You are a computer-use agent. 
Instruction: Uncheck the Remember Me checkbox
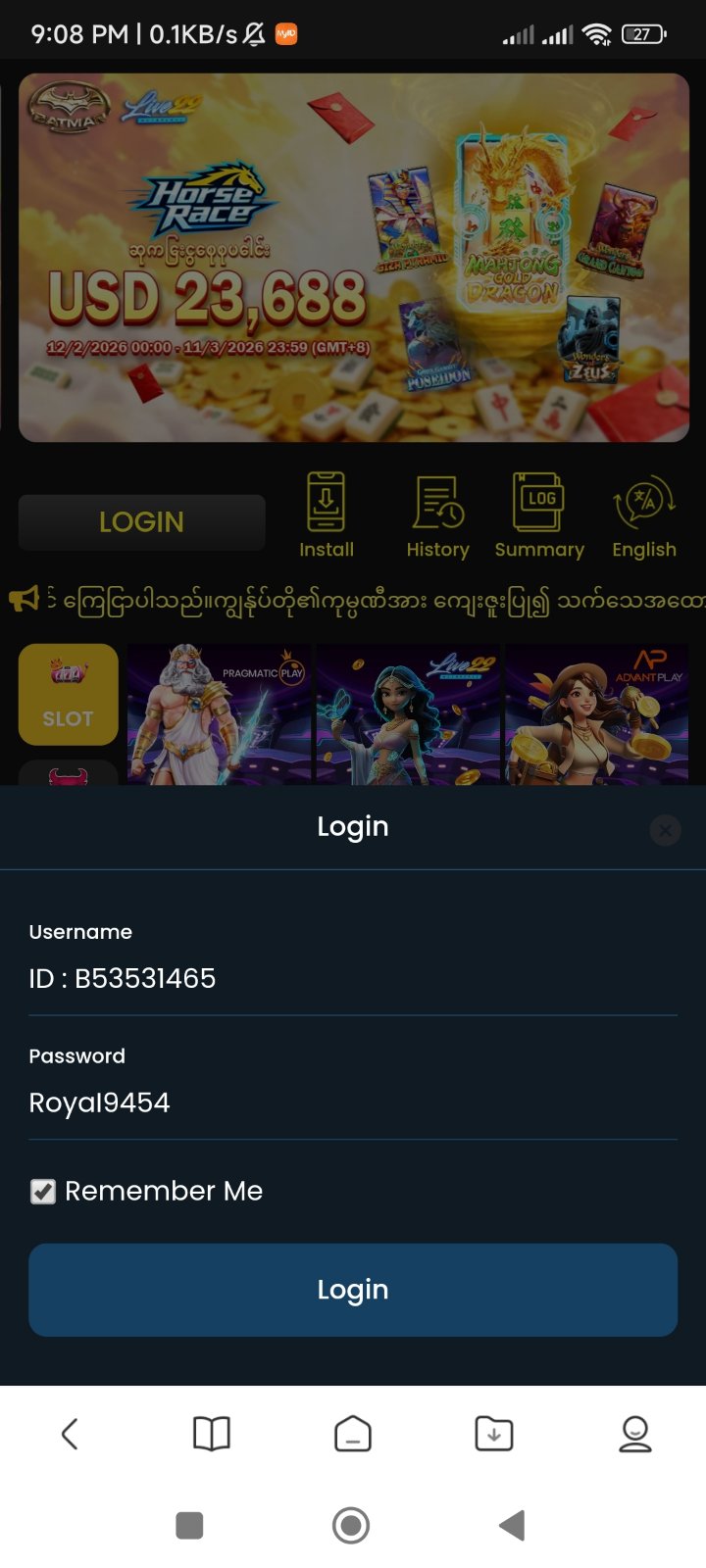[x=43, y=1192]
